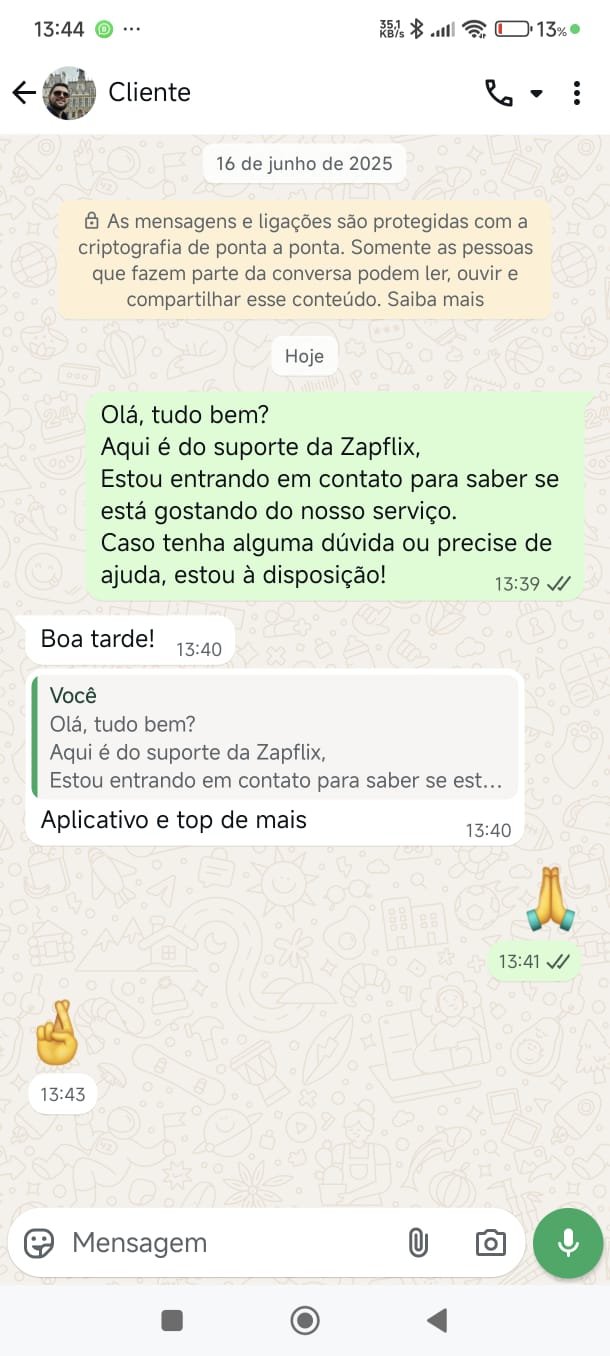The height and width of the screenshot is (1356, 610).
Task: Open the camera from message bar
Action: click(x=490, y=1243)
